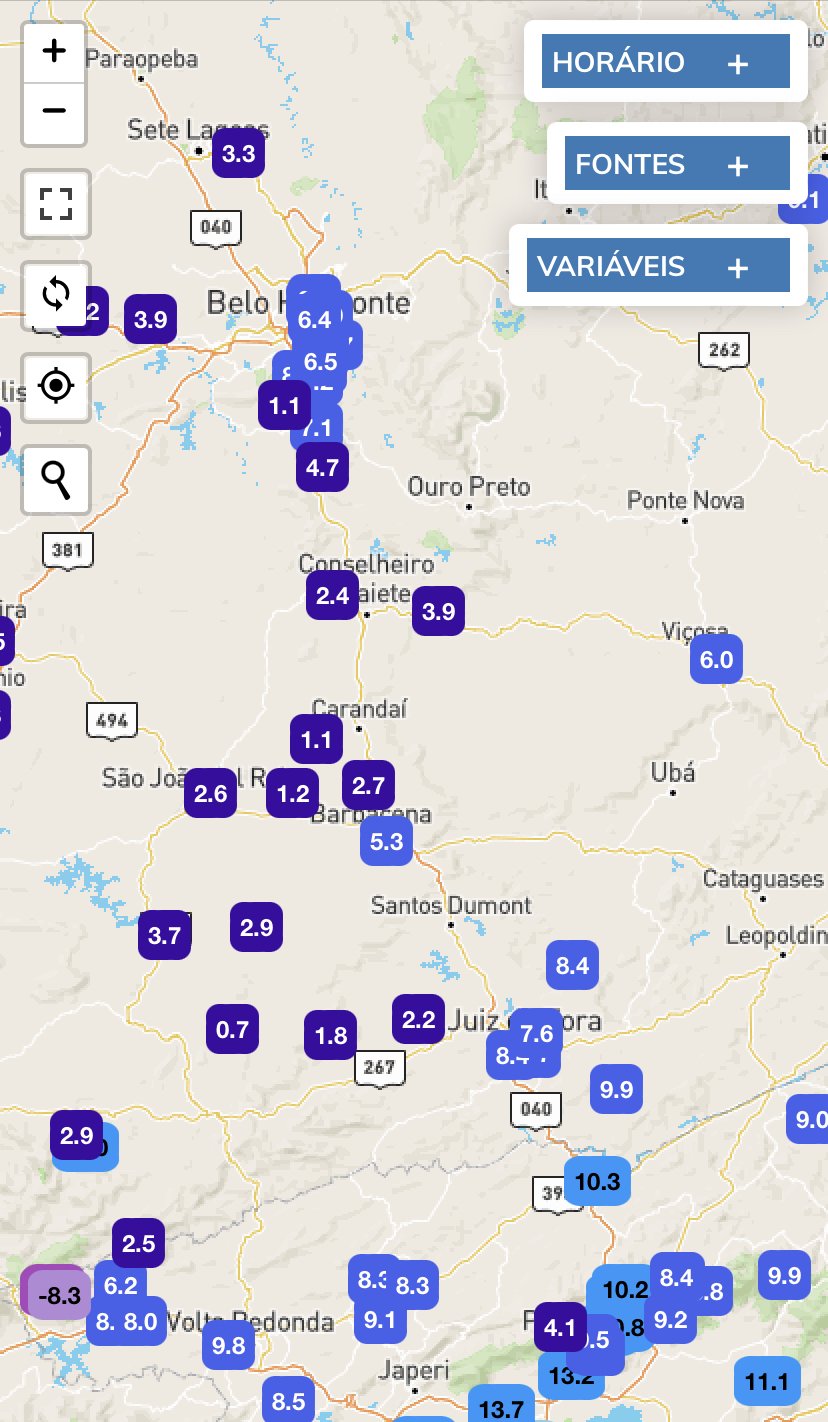Center map on my location
The height and width of the screenshot is (1422, 828).
point(57,386)
